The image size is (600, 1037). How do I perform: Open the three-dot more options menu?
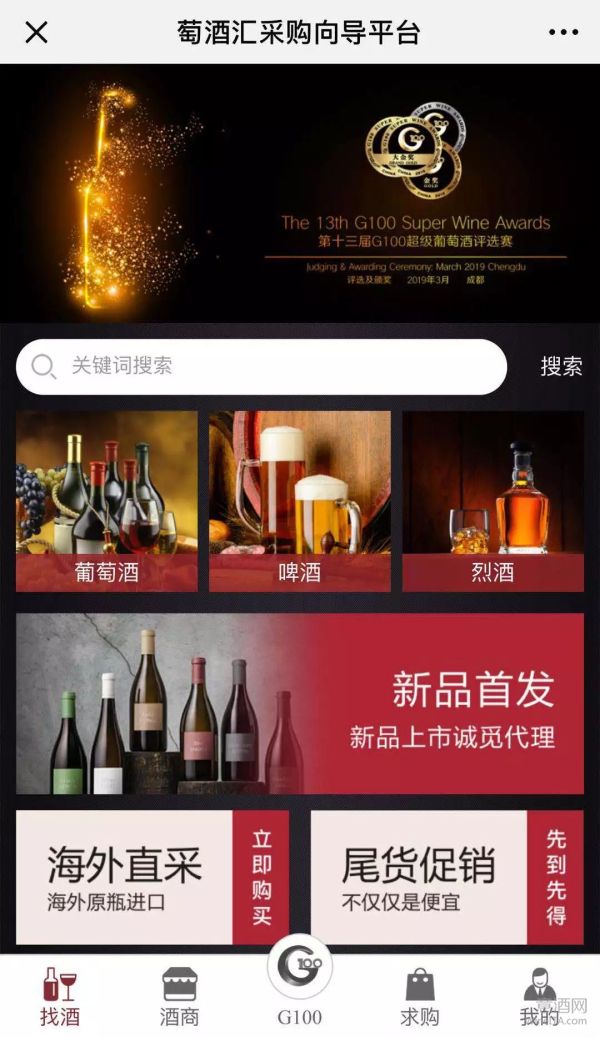(x=563, y=32)
